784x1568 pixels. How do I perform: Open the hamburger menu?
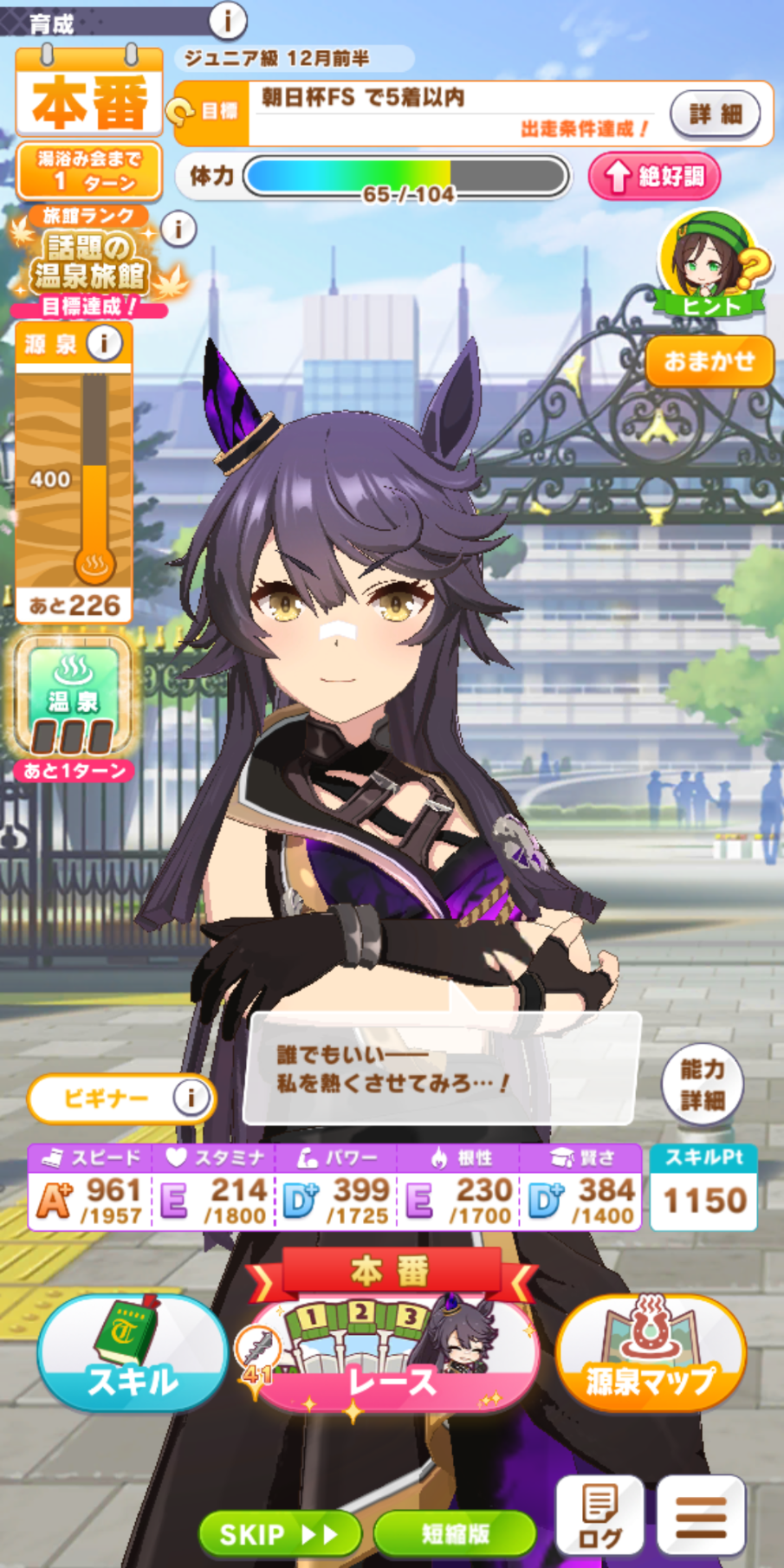point(701,1516)
